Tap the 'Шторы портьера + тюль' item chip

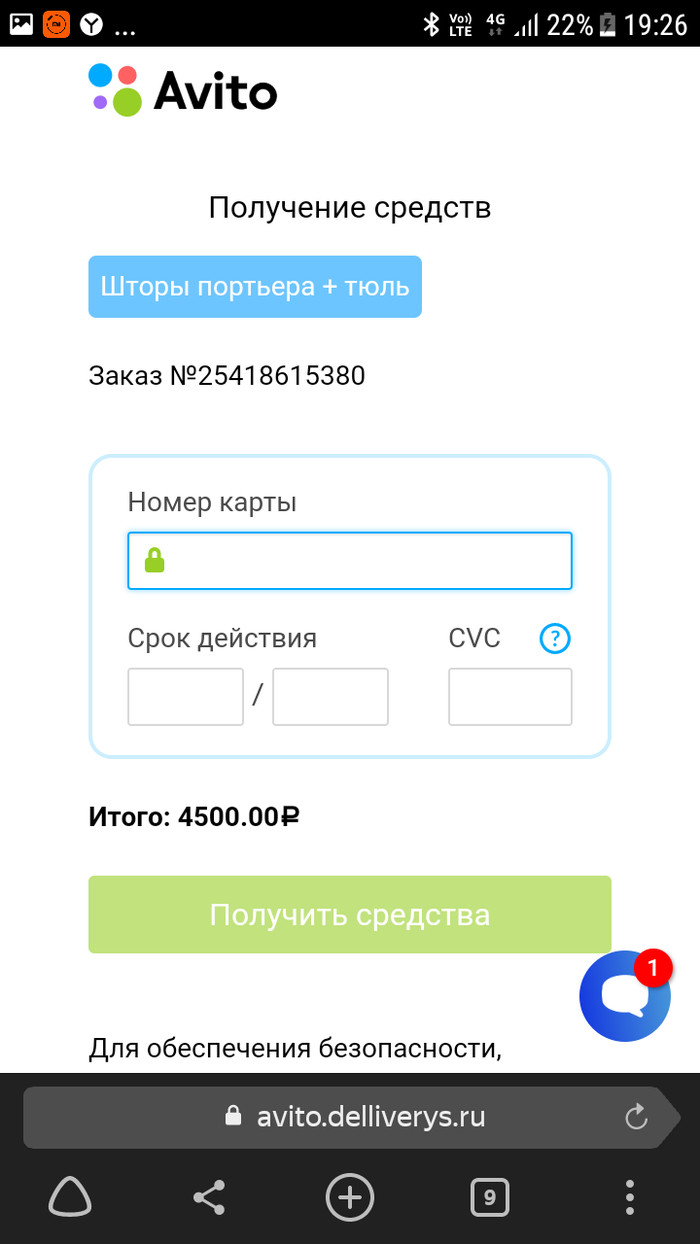coord(255,287)
